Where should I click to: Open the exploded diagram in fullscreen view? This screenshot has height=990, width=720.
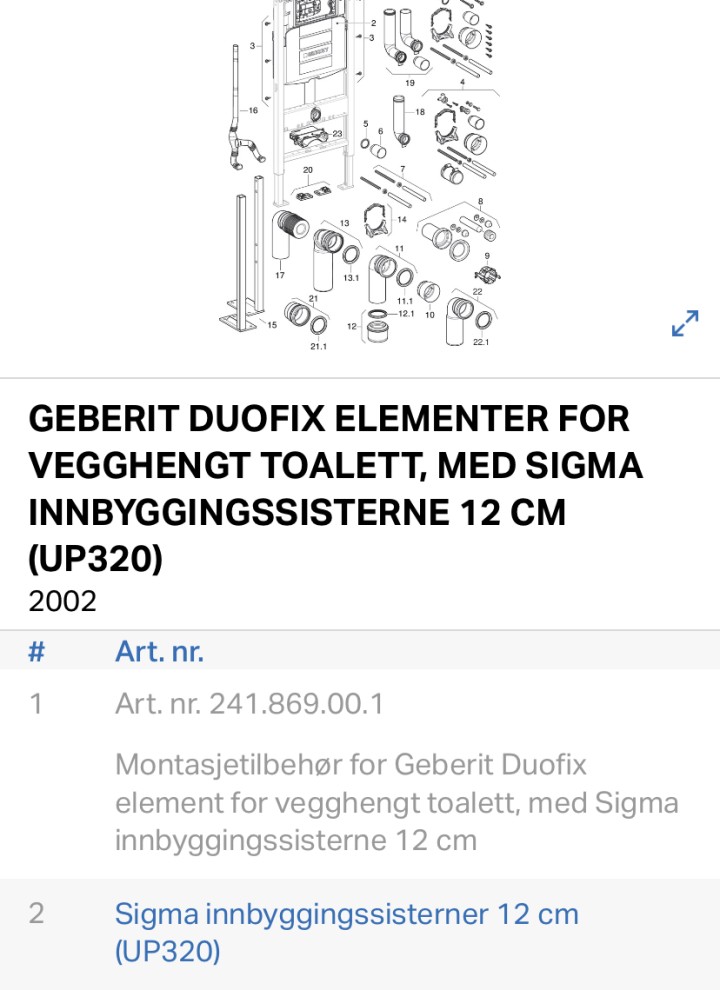pos(685,322)
